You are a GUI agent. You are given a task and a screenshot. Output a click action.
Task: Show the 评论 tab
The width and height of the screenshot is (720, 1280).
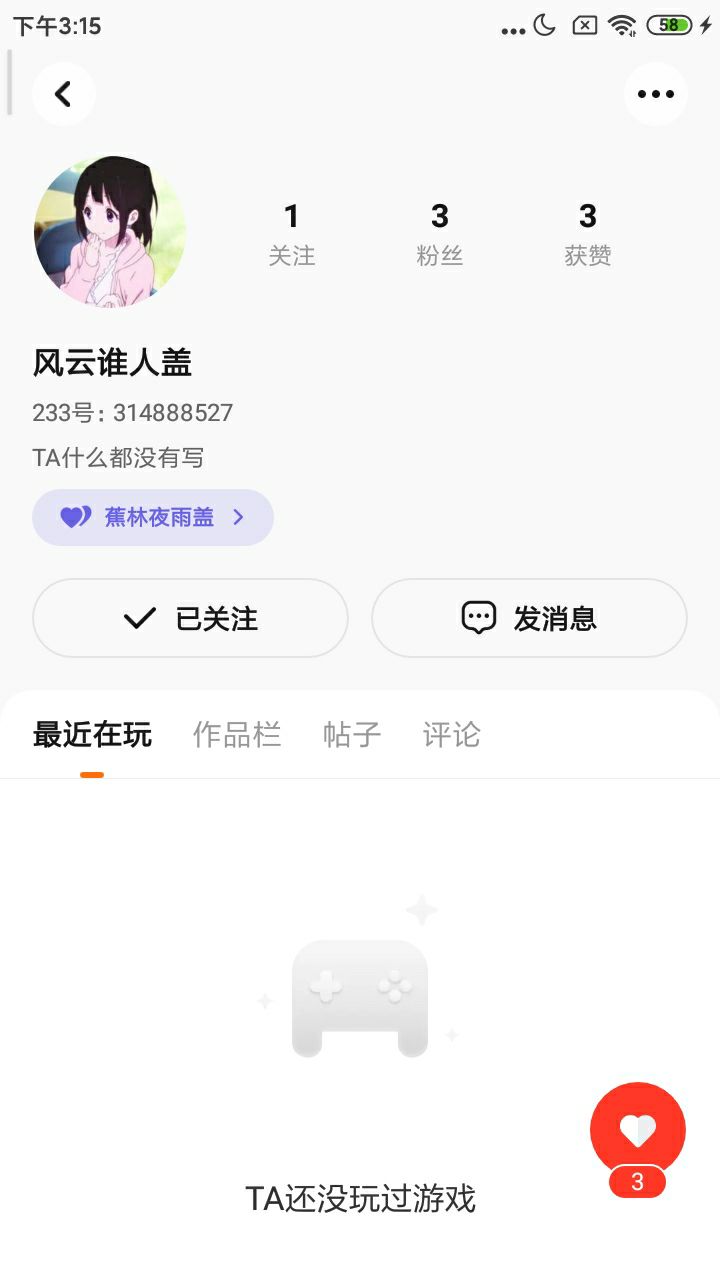451,735
